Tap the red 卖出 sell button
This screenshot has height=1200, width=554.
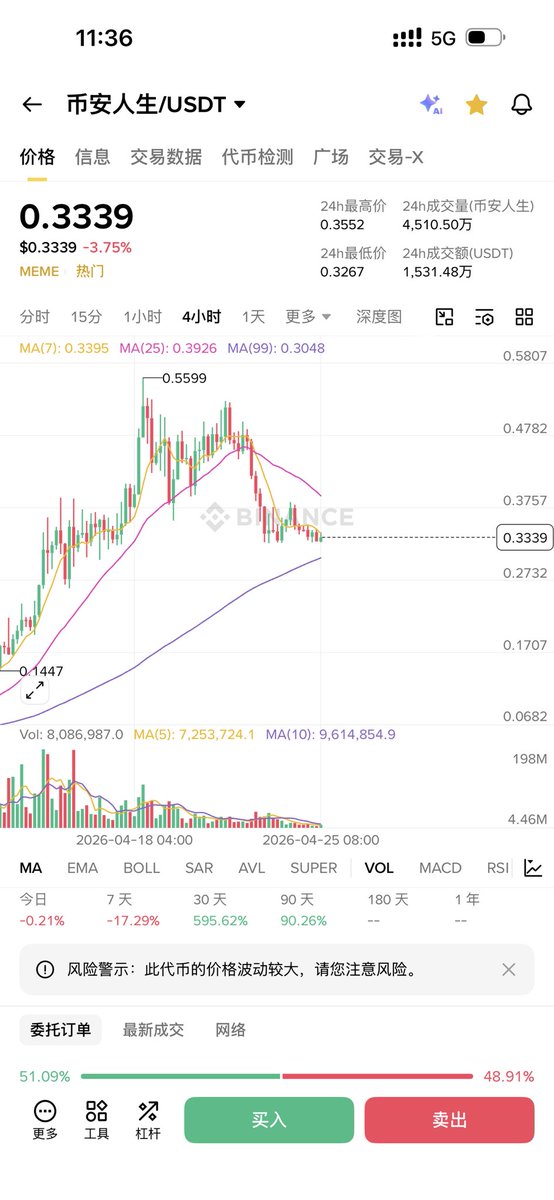point(449,1120)
